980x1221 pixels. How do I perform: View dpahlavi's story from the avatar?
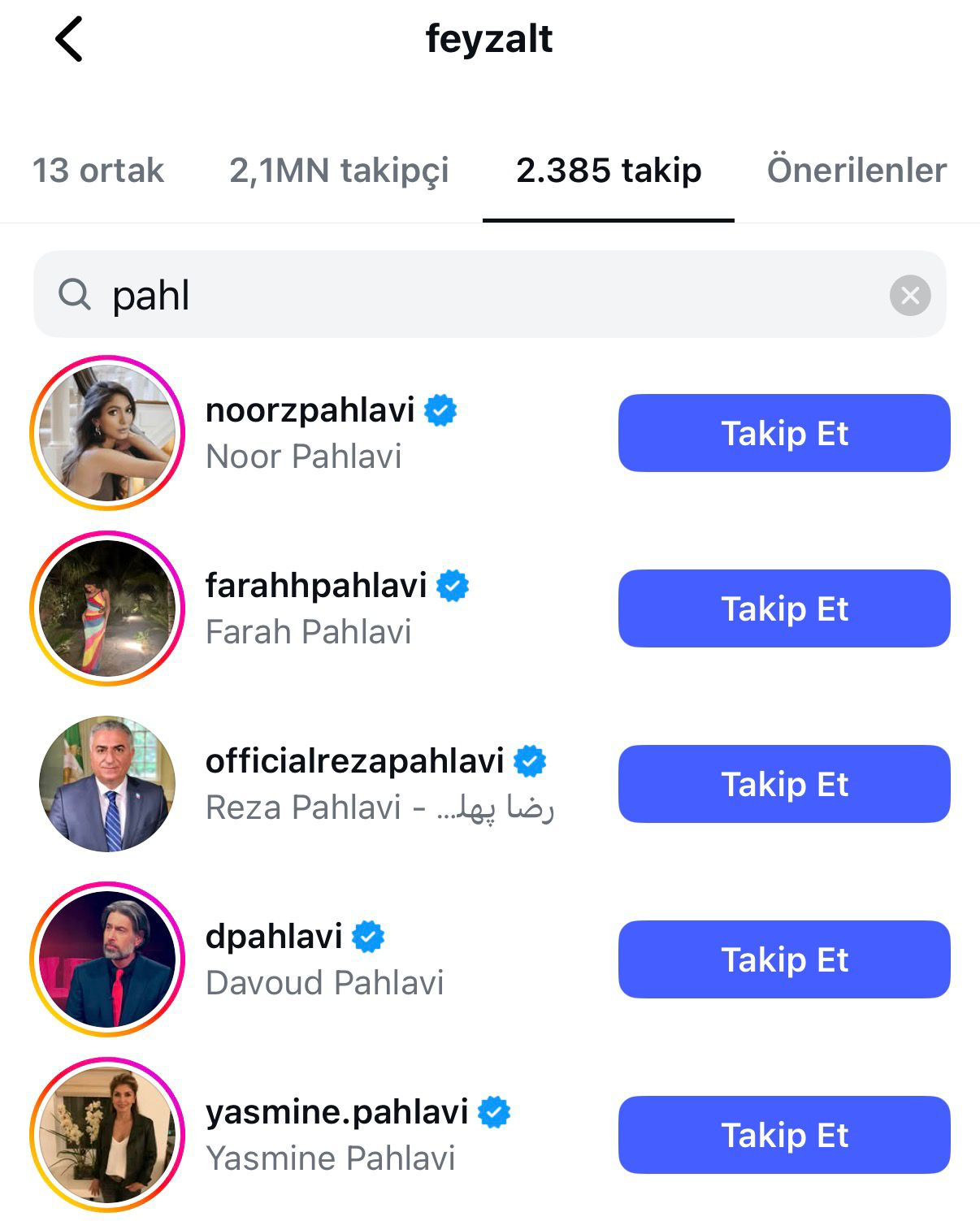[107, 959]
